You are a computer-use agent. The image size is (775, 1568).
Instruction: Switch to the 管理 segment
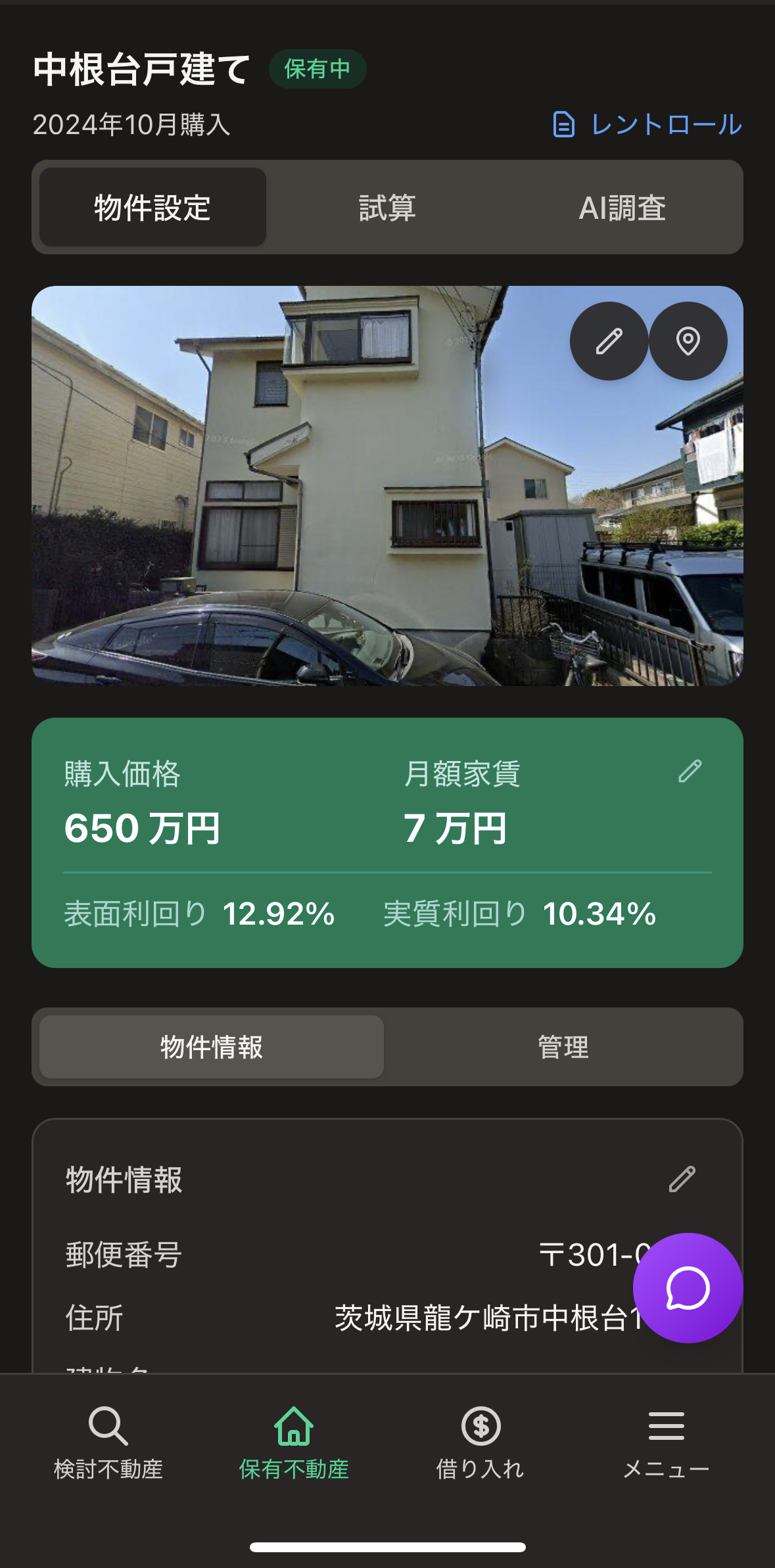pyautogui.click(x=563, y=1047)
